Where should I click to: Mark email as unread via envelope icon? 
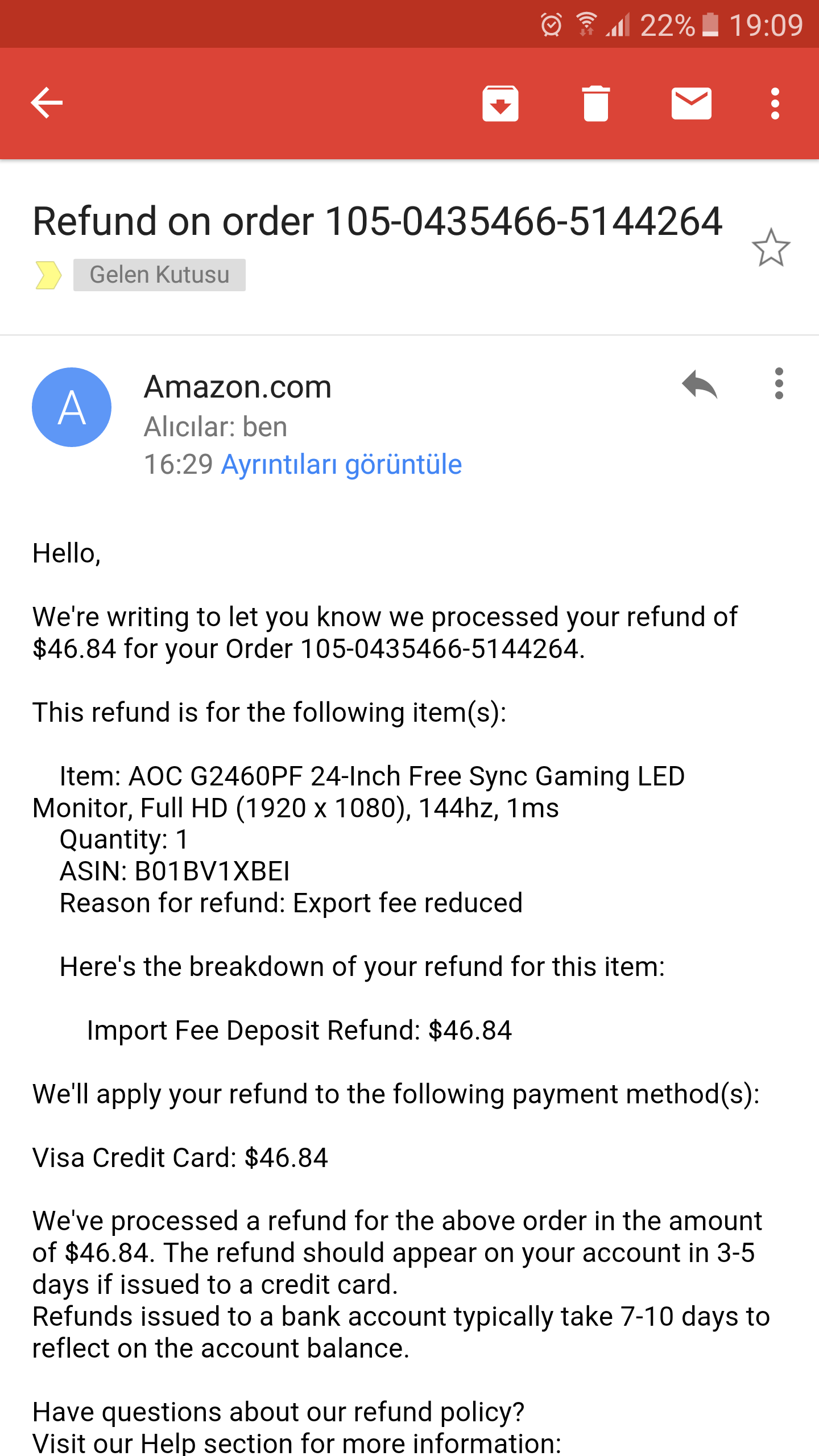691,104
